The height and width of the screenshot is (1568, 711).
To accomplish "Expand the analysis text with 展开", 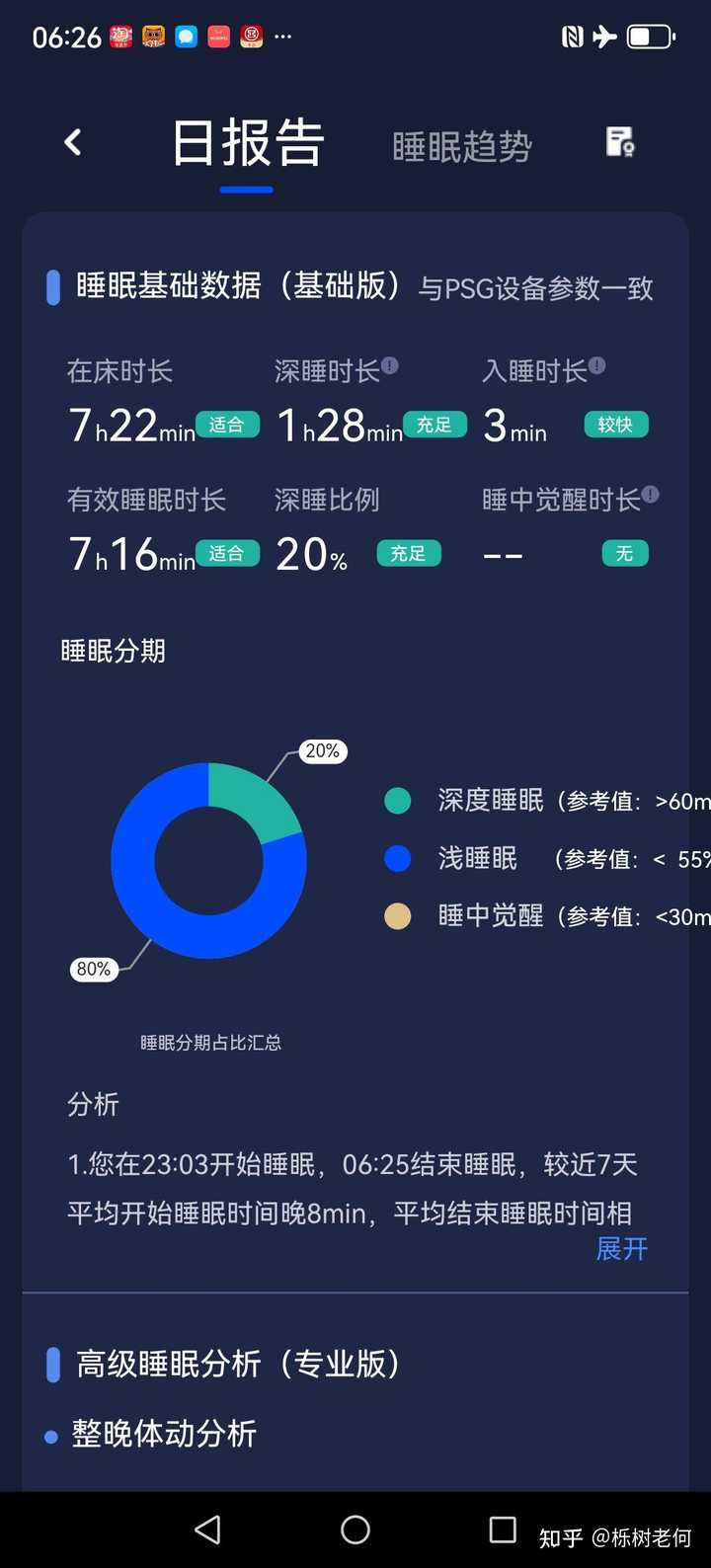I will [622, 1249].
